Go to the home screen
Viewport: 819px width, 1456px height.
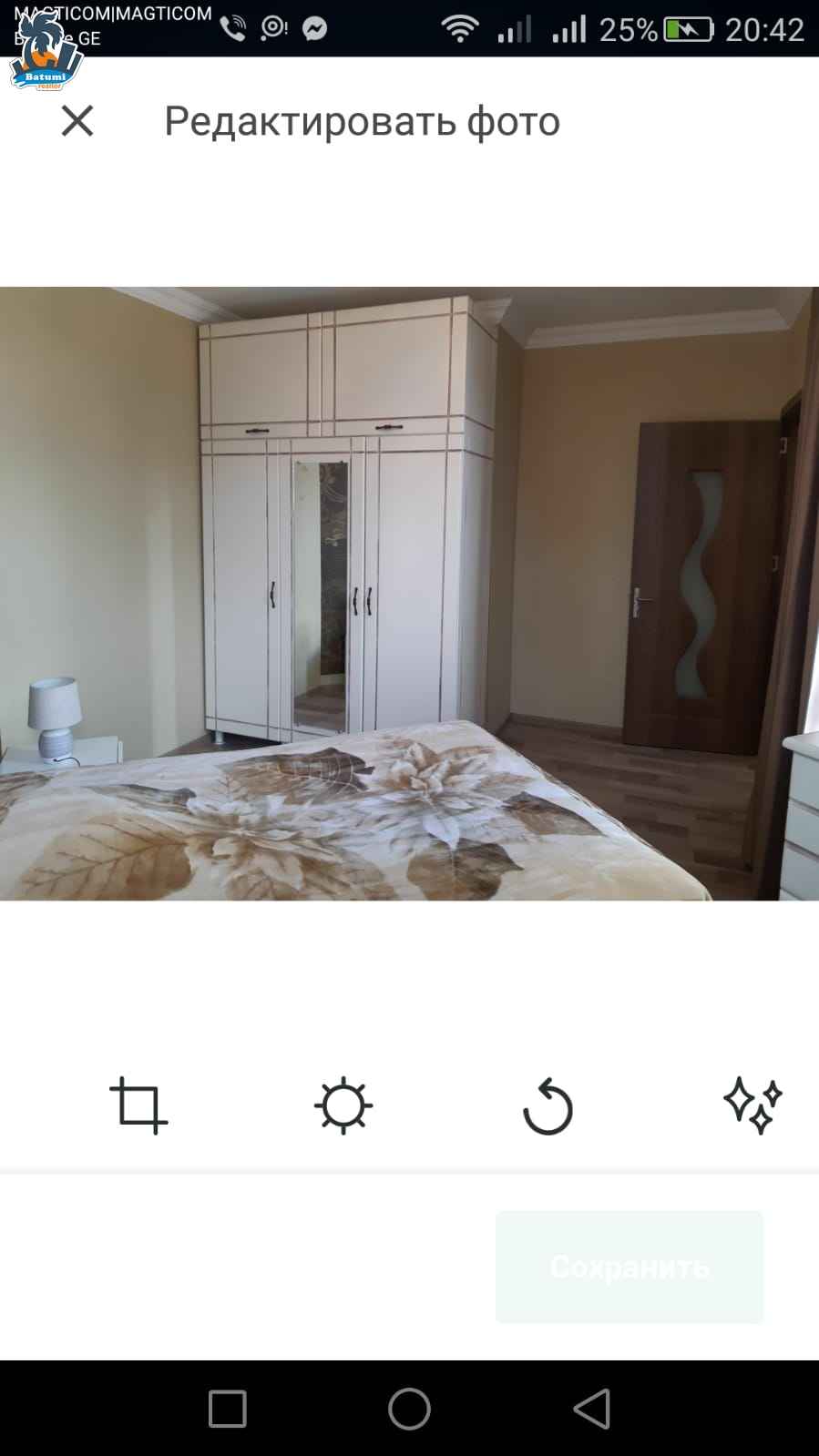[409, 1409]
